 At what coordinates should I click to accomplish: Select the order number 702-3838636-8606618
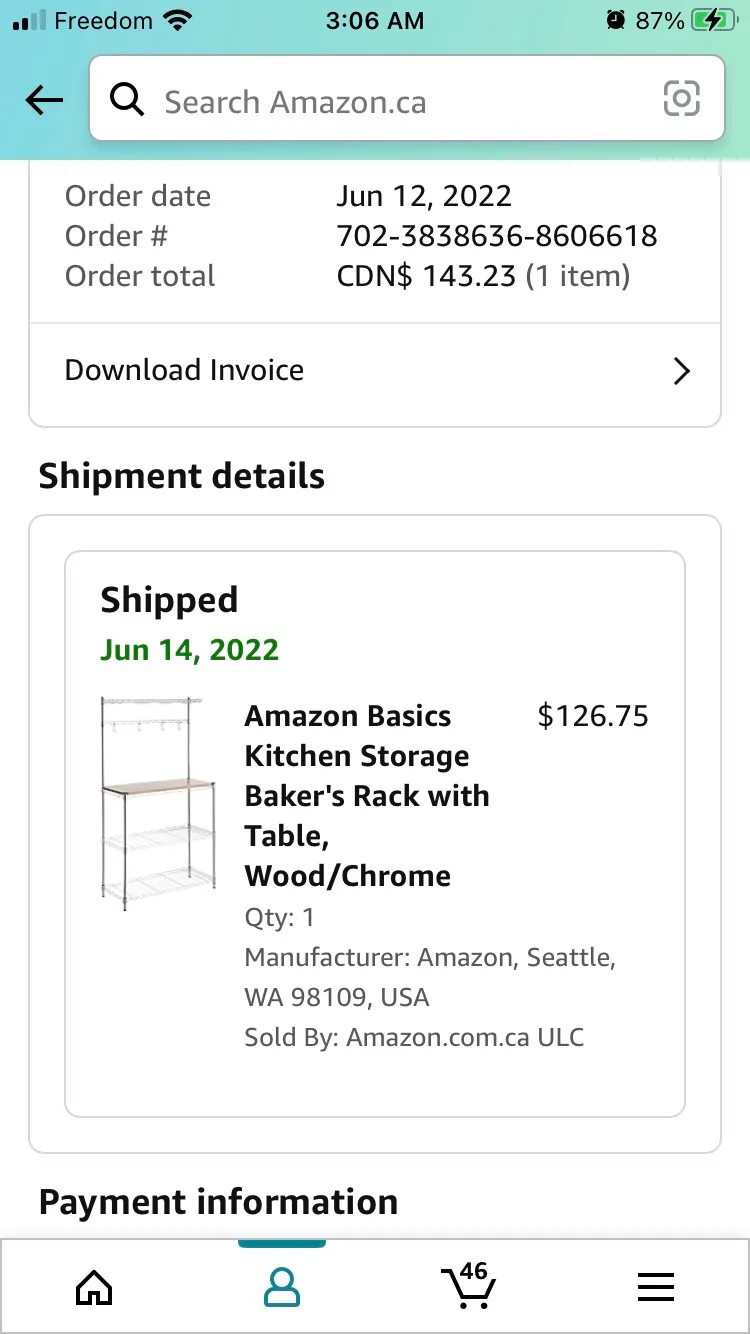pos(496,236)
